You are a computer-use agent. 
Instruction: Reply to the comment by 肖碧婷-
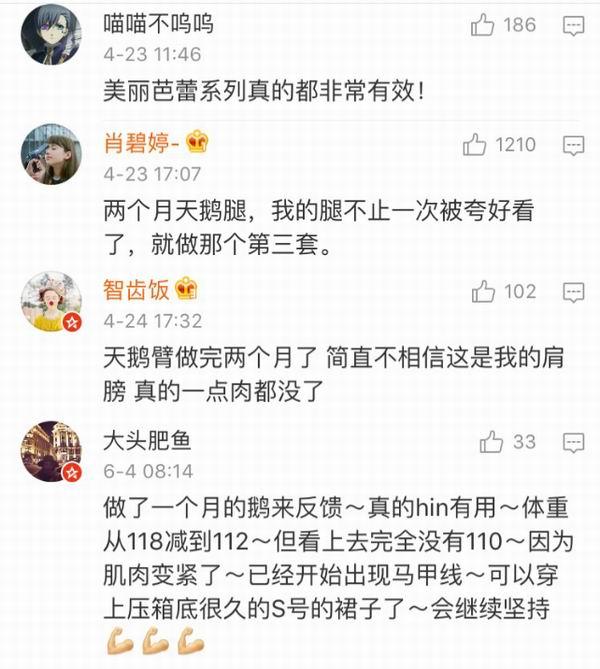(573, 146)
